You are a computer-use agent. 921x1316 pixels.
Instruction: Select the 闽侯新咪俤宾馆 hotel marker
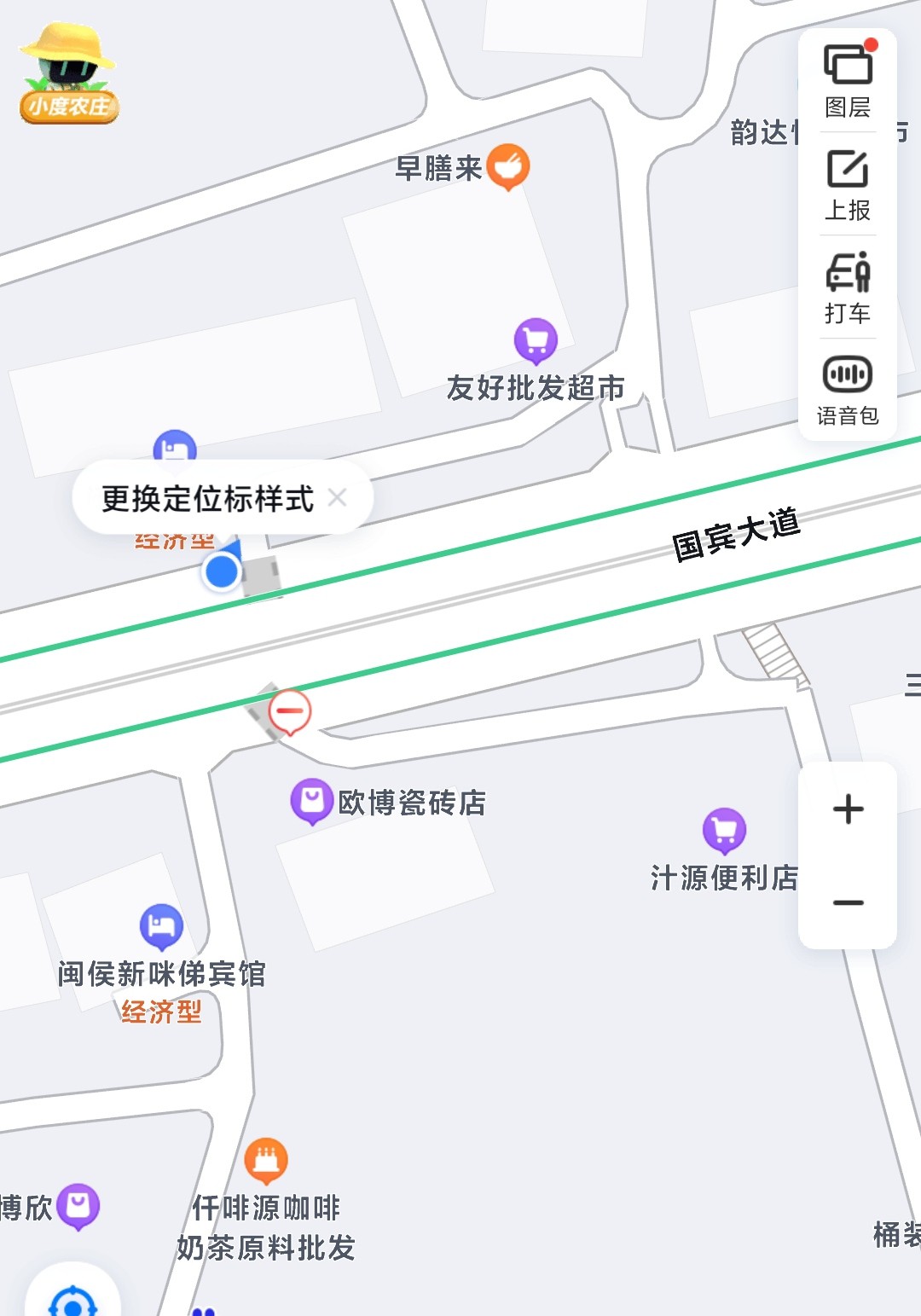[161, 926]
